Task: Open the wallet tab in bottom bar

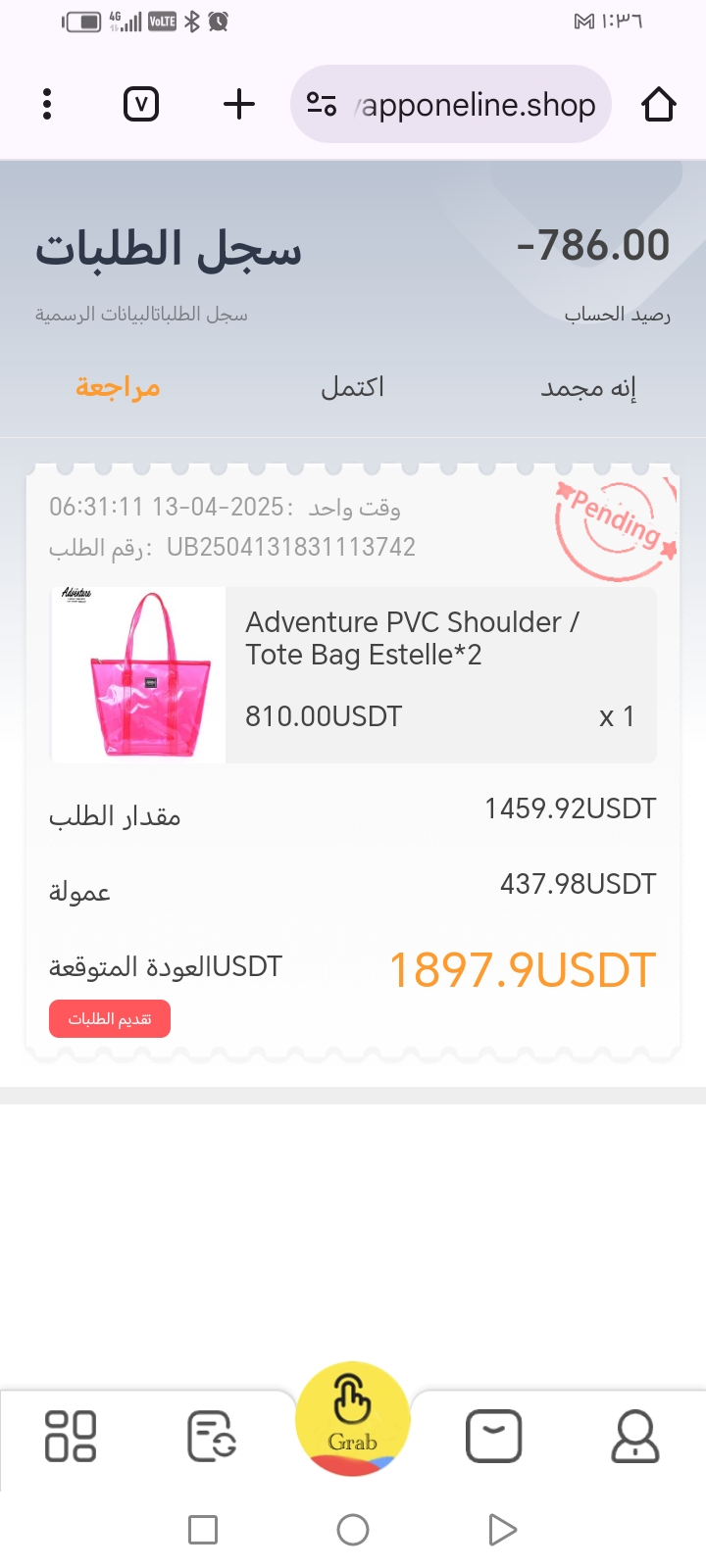Action: (493, 1437)
